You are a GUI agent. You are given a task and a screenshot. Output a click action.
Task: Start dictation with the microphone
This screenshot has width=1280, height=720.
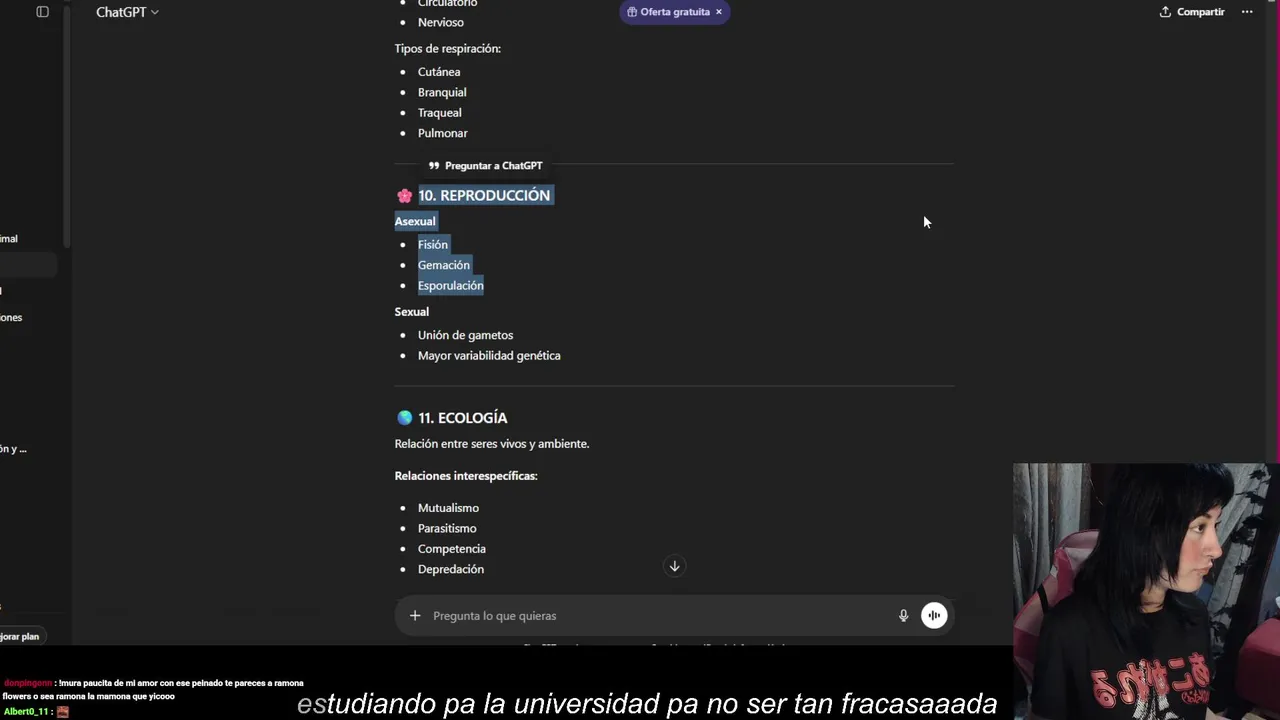coord(903,616)
